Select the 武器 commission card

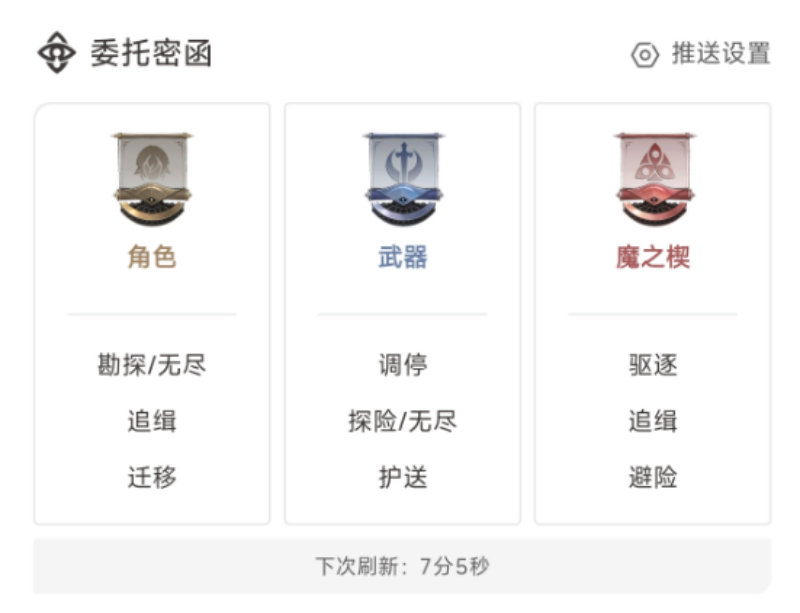pyautogui.click(x=402, y=313)
